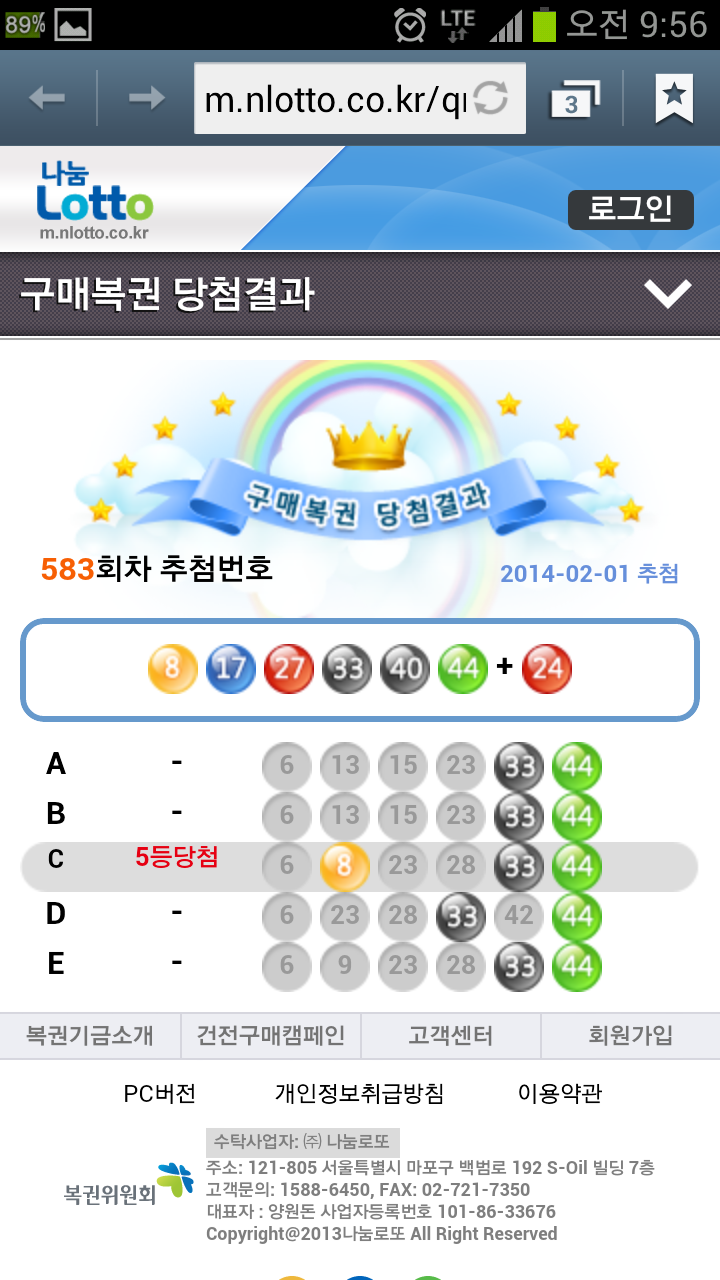The image size is (720, 1280).
Task: Open browser bookmarks star icon
Action: tap(674, 98)
